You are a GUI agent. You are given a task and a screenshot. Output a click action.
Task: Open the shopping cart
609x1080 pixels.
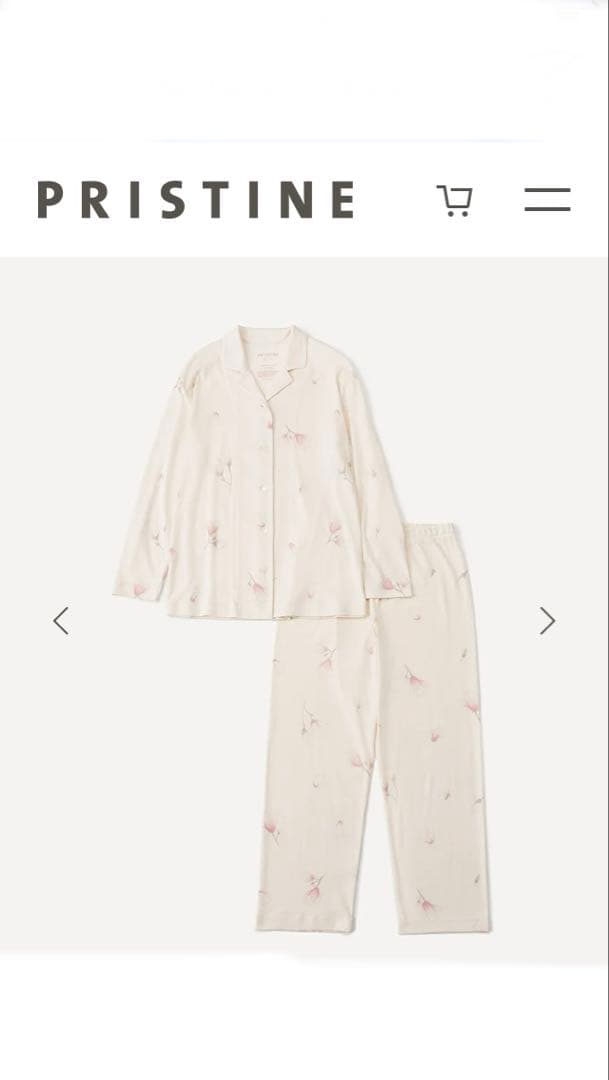coord(455,200)
